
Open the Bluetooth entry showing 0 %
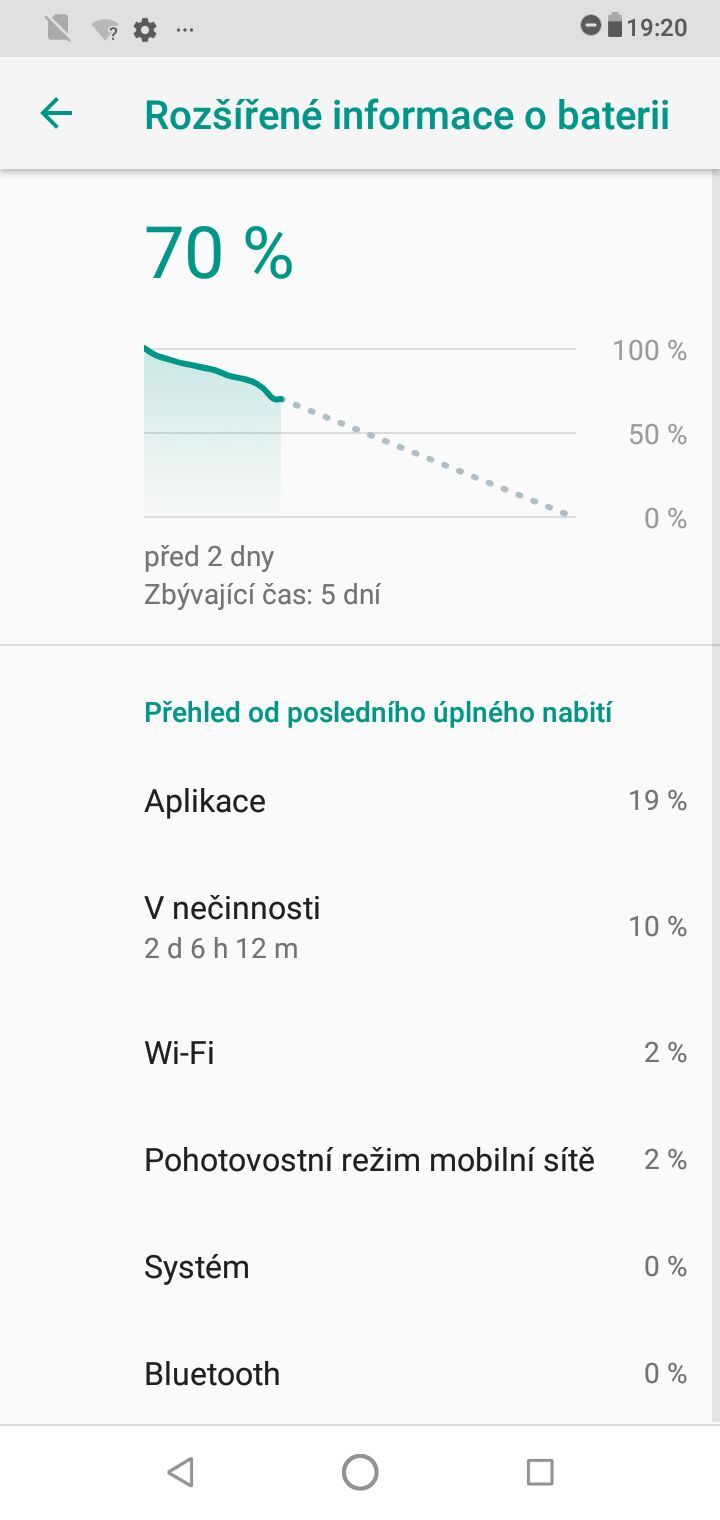click(360, 1373)
